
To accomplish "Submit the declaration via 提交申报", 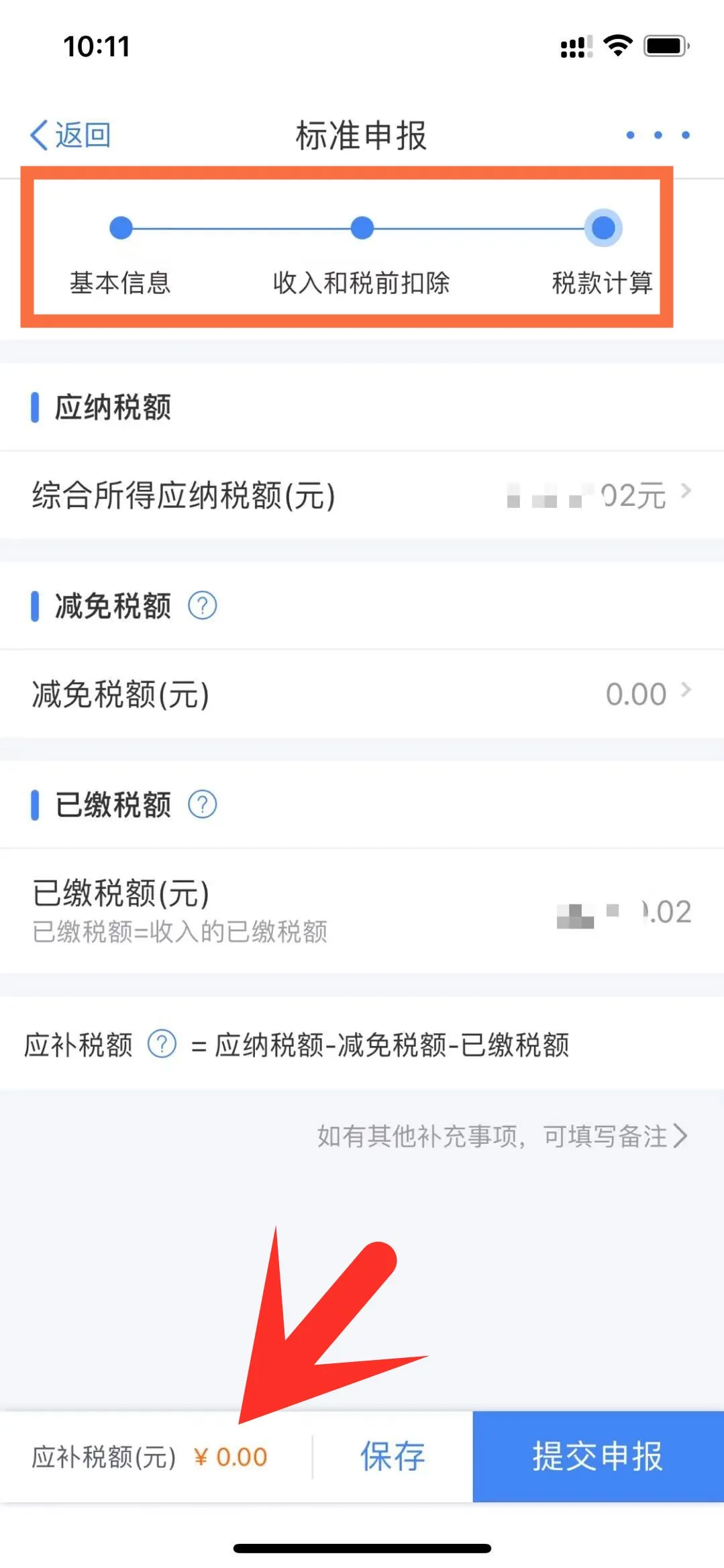I will (597, 1457).
